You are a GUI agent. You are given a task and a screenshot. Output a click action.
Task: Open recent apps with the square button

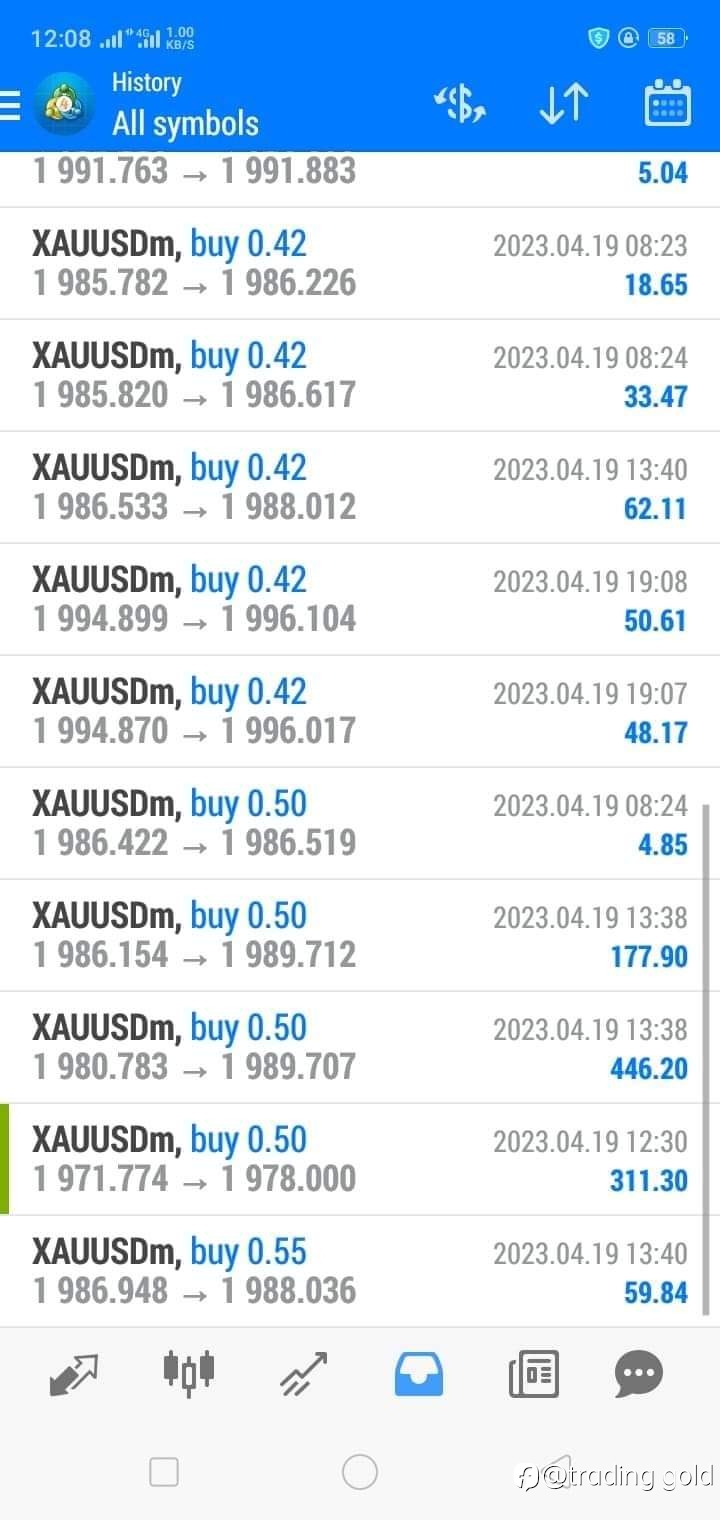point(164,1472)
